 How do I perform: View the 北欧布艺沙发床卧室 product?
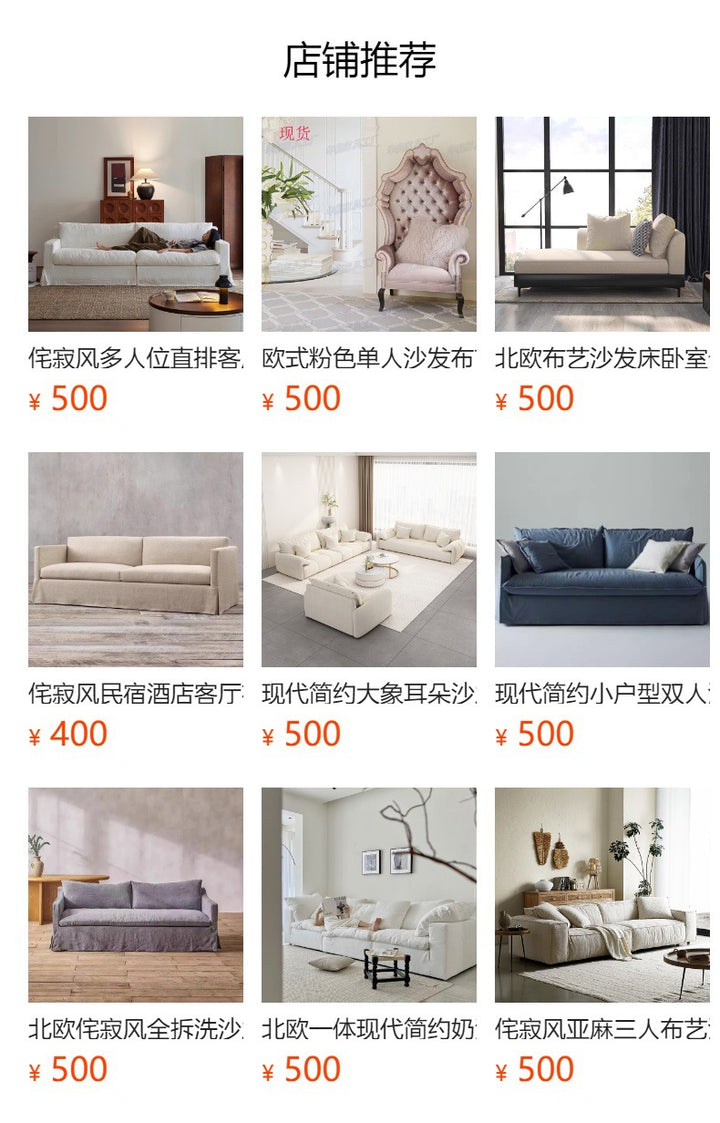[x=602, y=224]
